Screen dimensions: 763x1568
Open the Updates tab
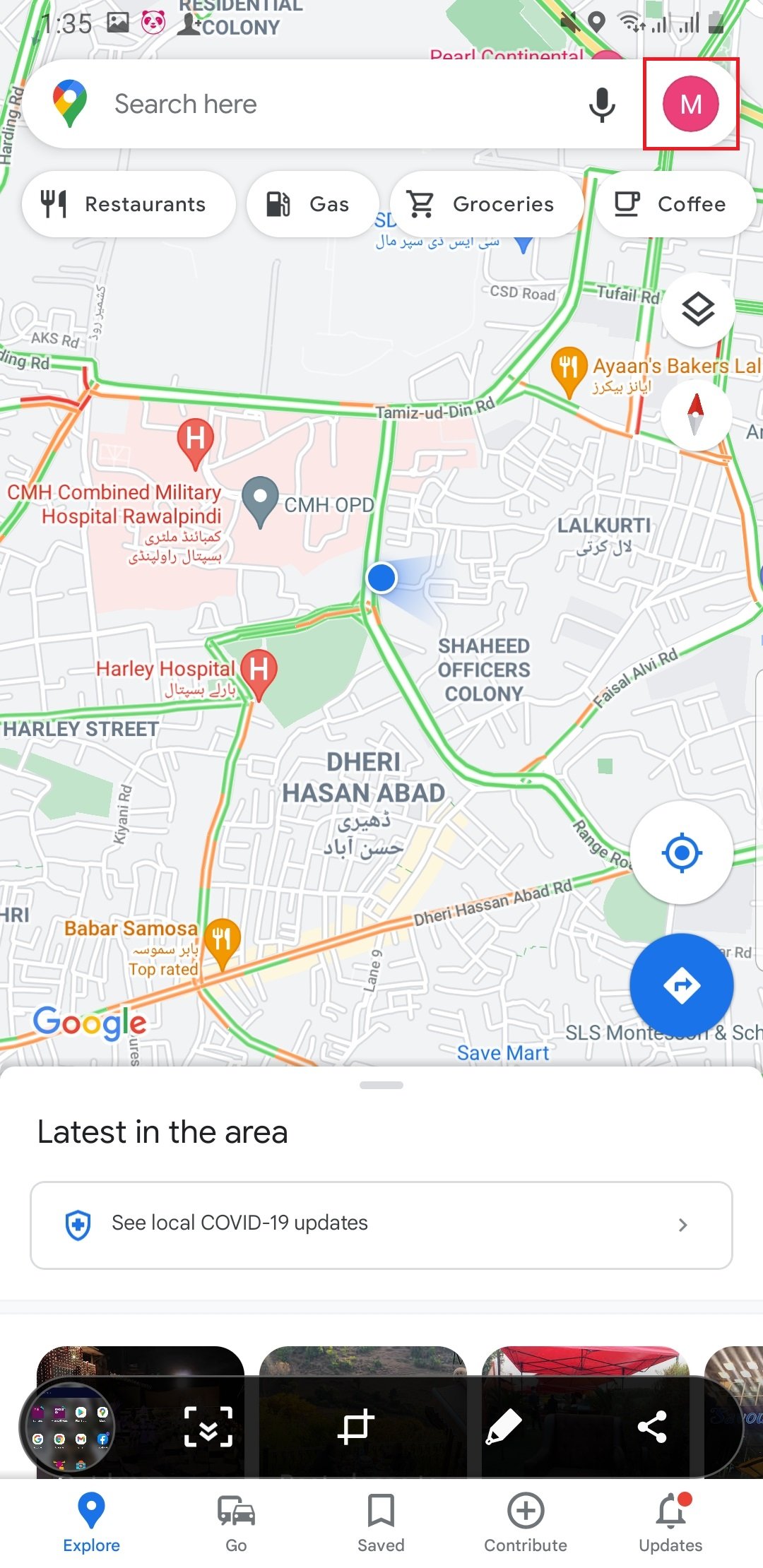click(670, 1523)
